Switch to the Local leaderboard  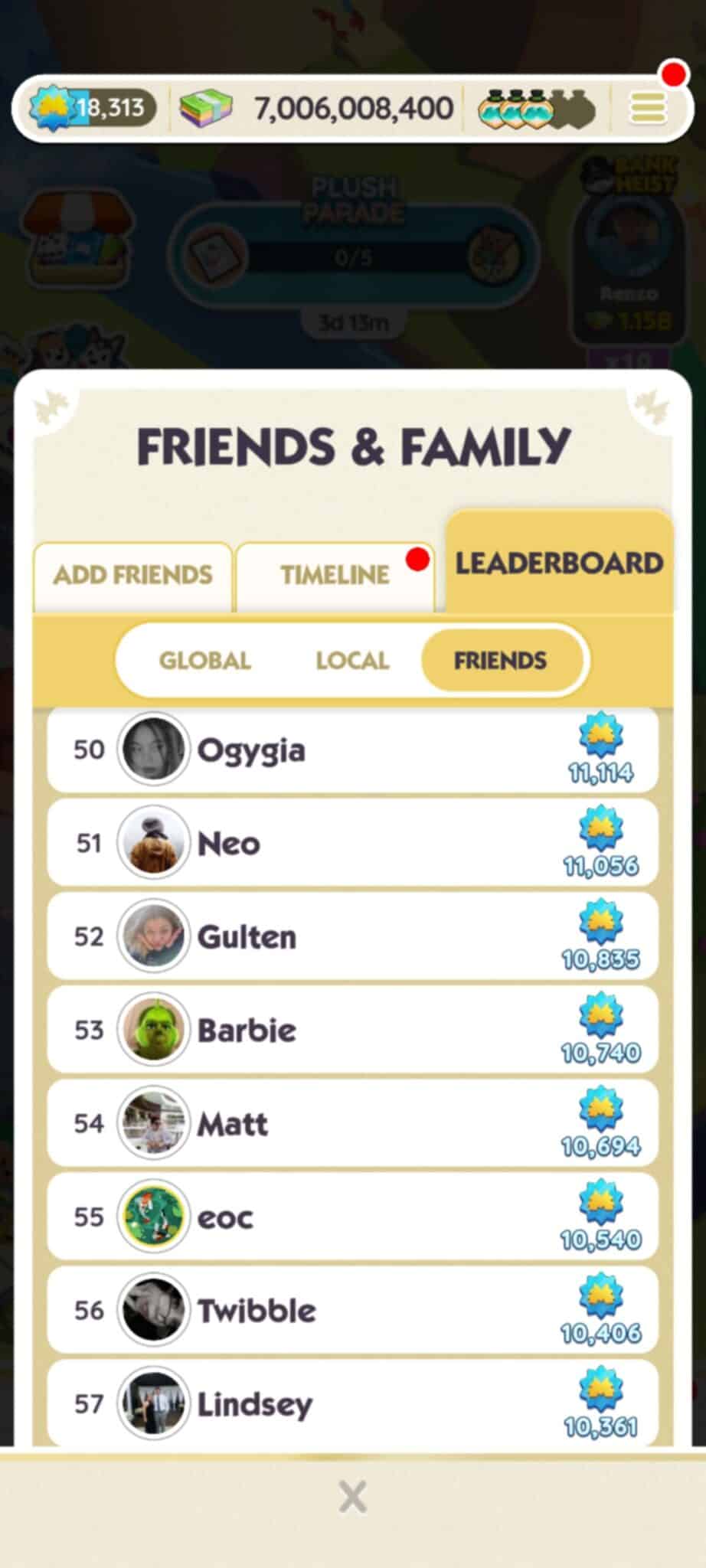pyautogui.click(x=352, y=660)
